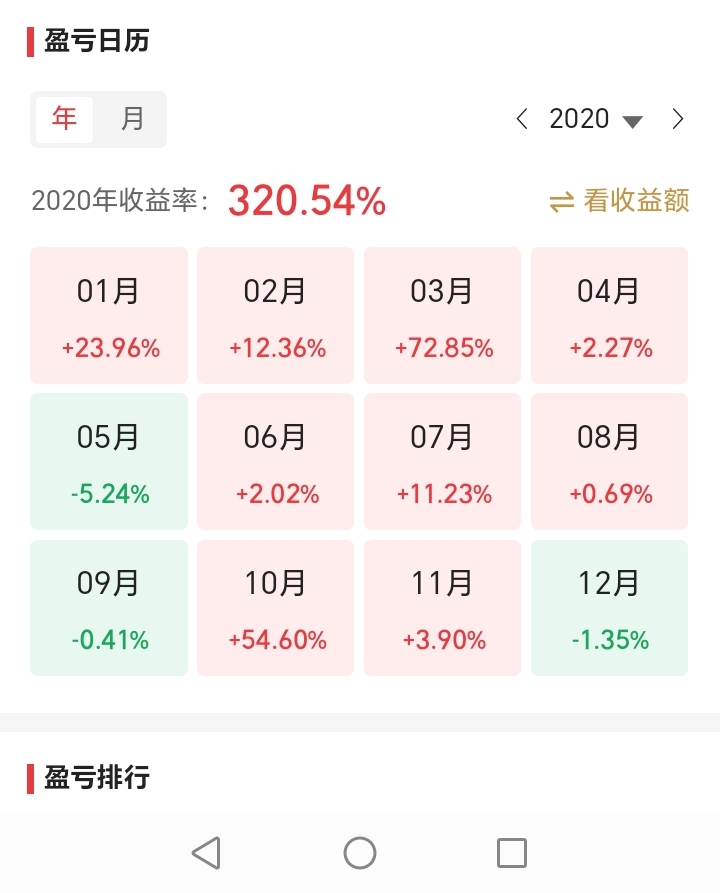Open the 01月 card showing +23.96%
Screen dimensions: 720x893
[109, 316]
